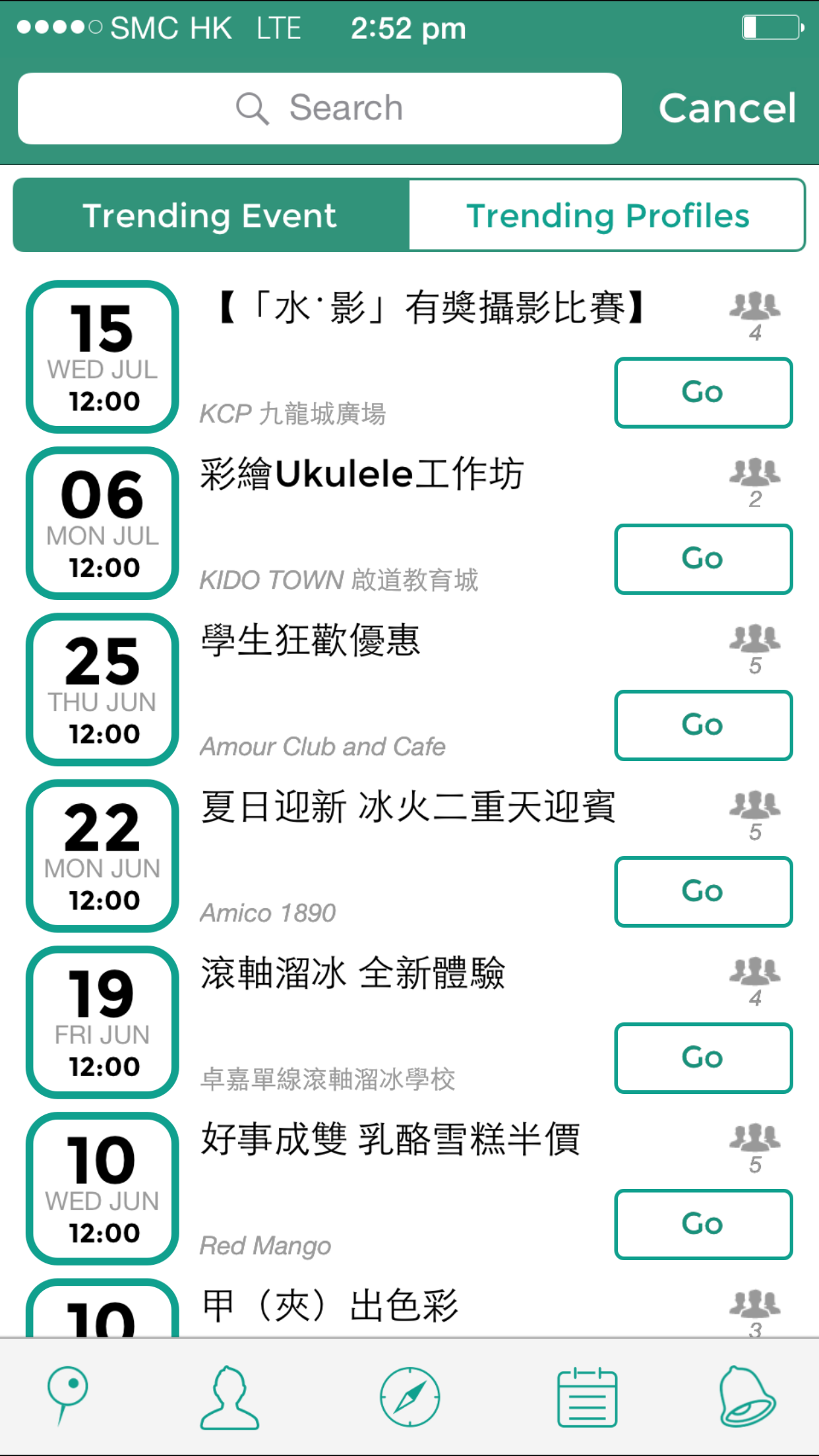Tap Go for 彩繪Ukulele工作坊
This screenshot has height=1456, width=819.
pos(703,559)
